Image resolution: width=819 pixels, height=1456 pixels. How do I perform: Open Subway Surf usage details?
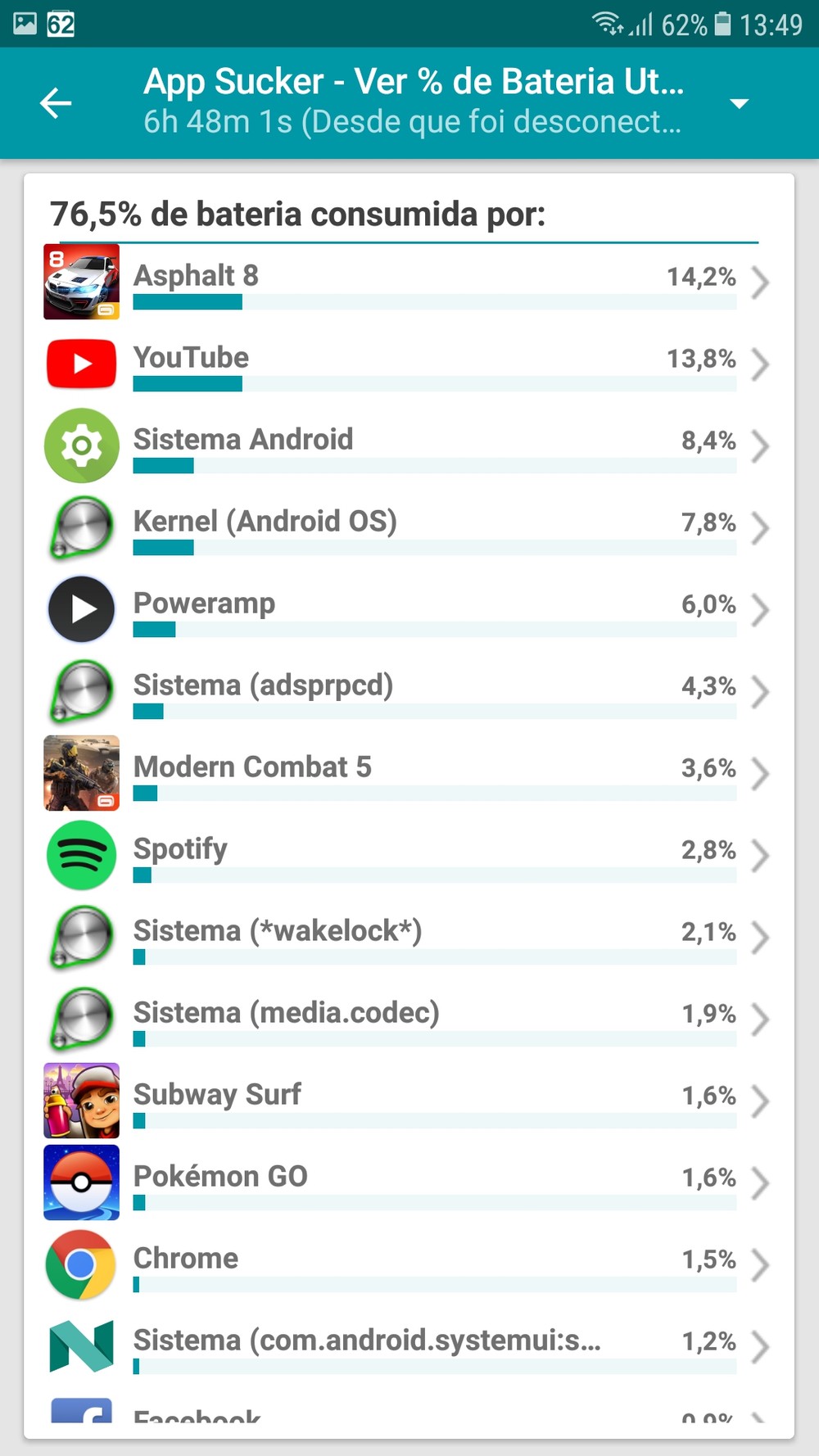[x=409, y=1101]
